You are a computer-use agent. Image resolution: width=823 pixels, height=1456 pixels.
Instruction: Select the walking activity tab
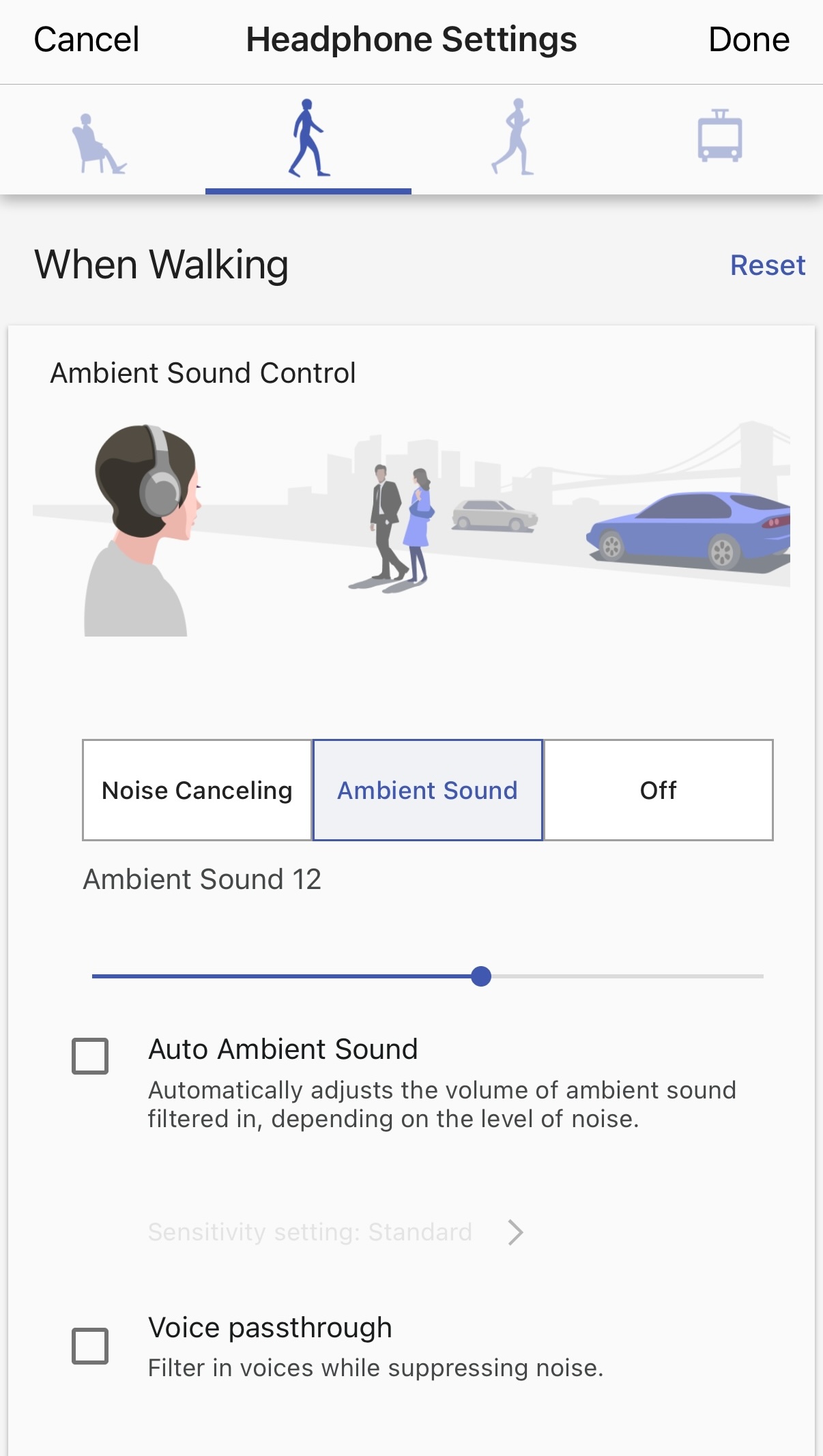tap(308, 139)
